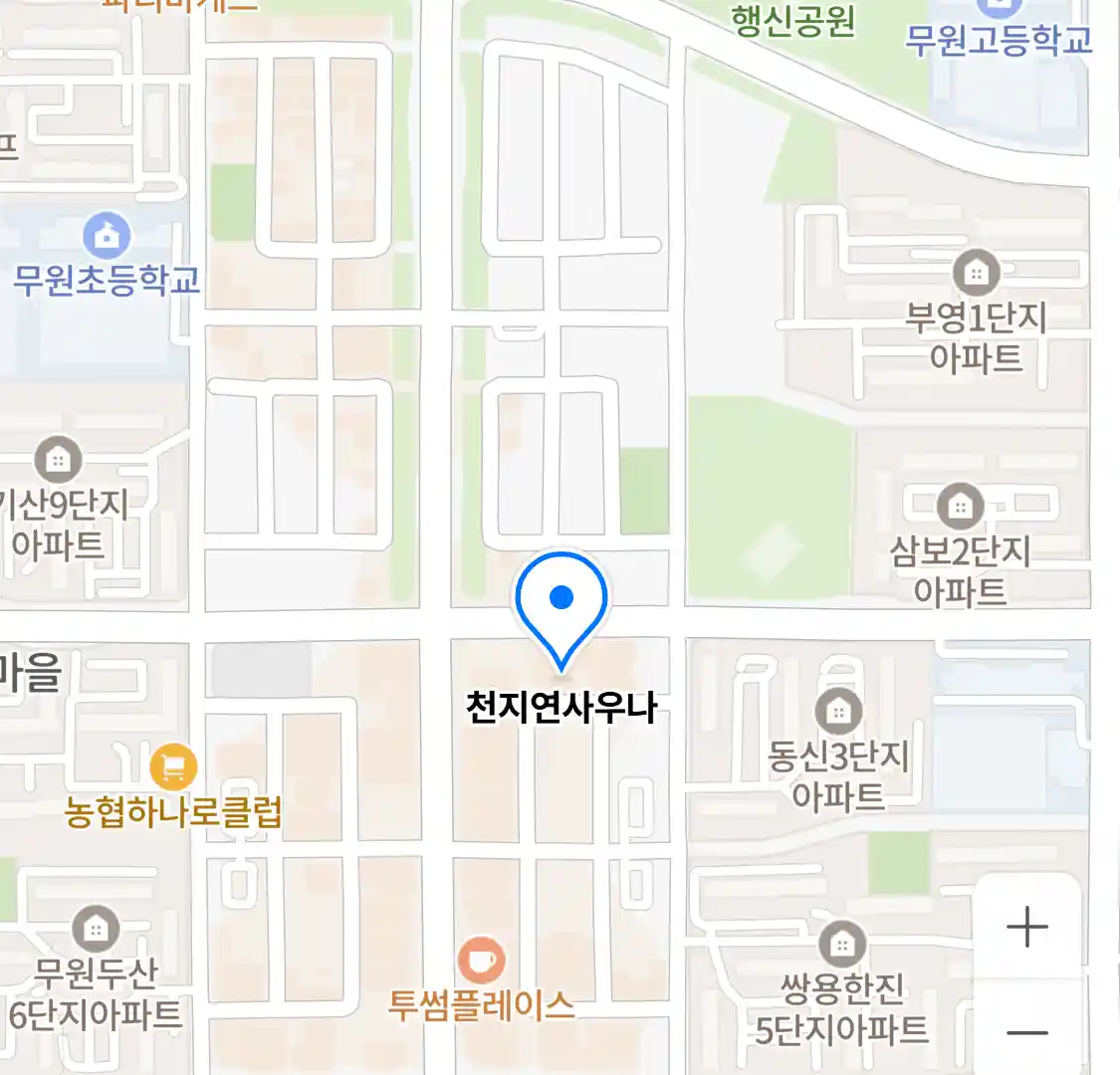1120x1075 pixels.
Task: Open the 동신3단지 아파트 marker
Action: click(838, 711)
